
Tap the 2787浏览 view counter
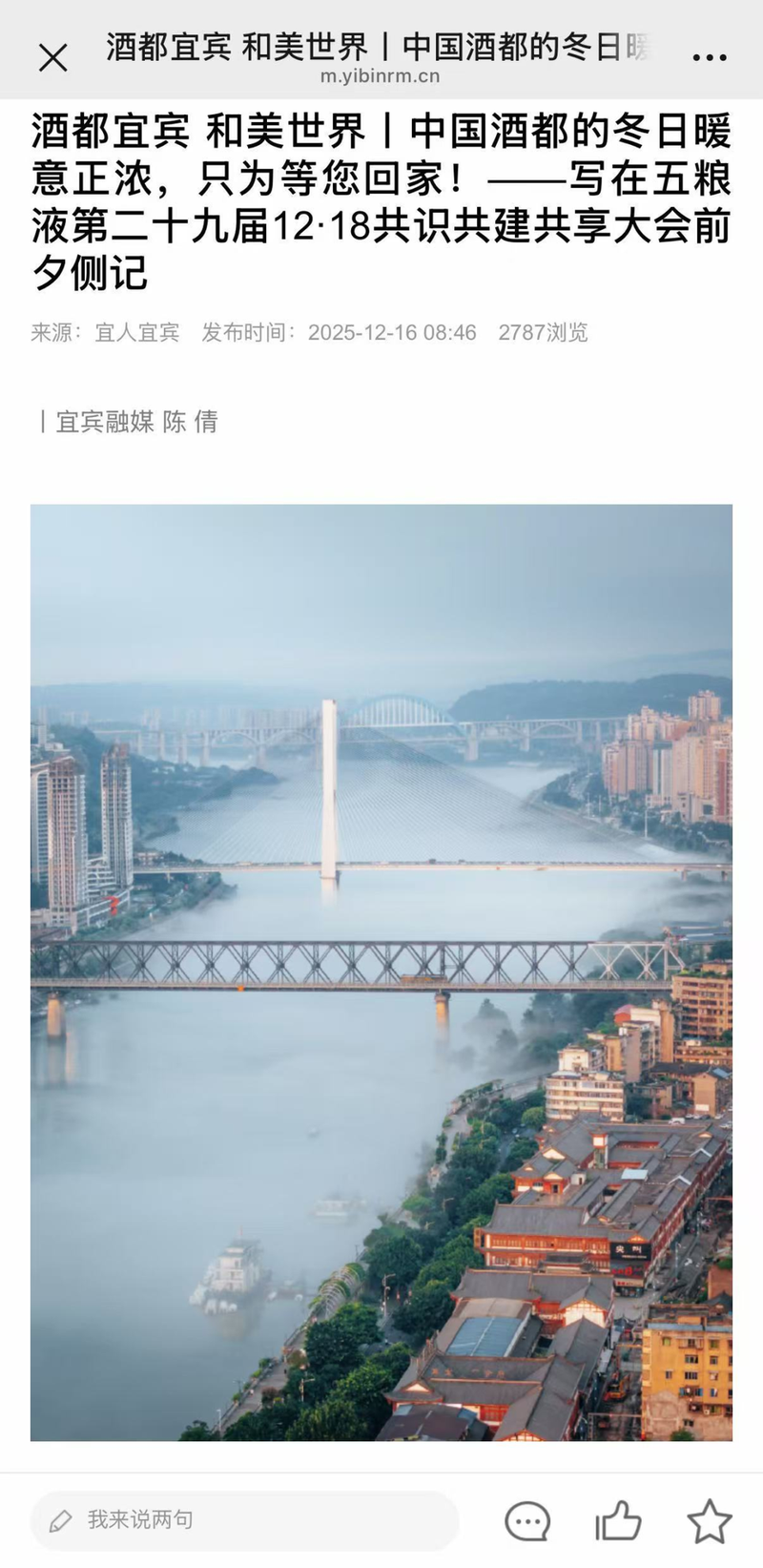[x=544, y=333]
